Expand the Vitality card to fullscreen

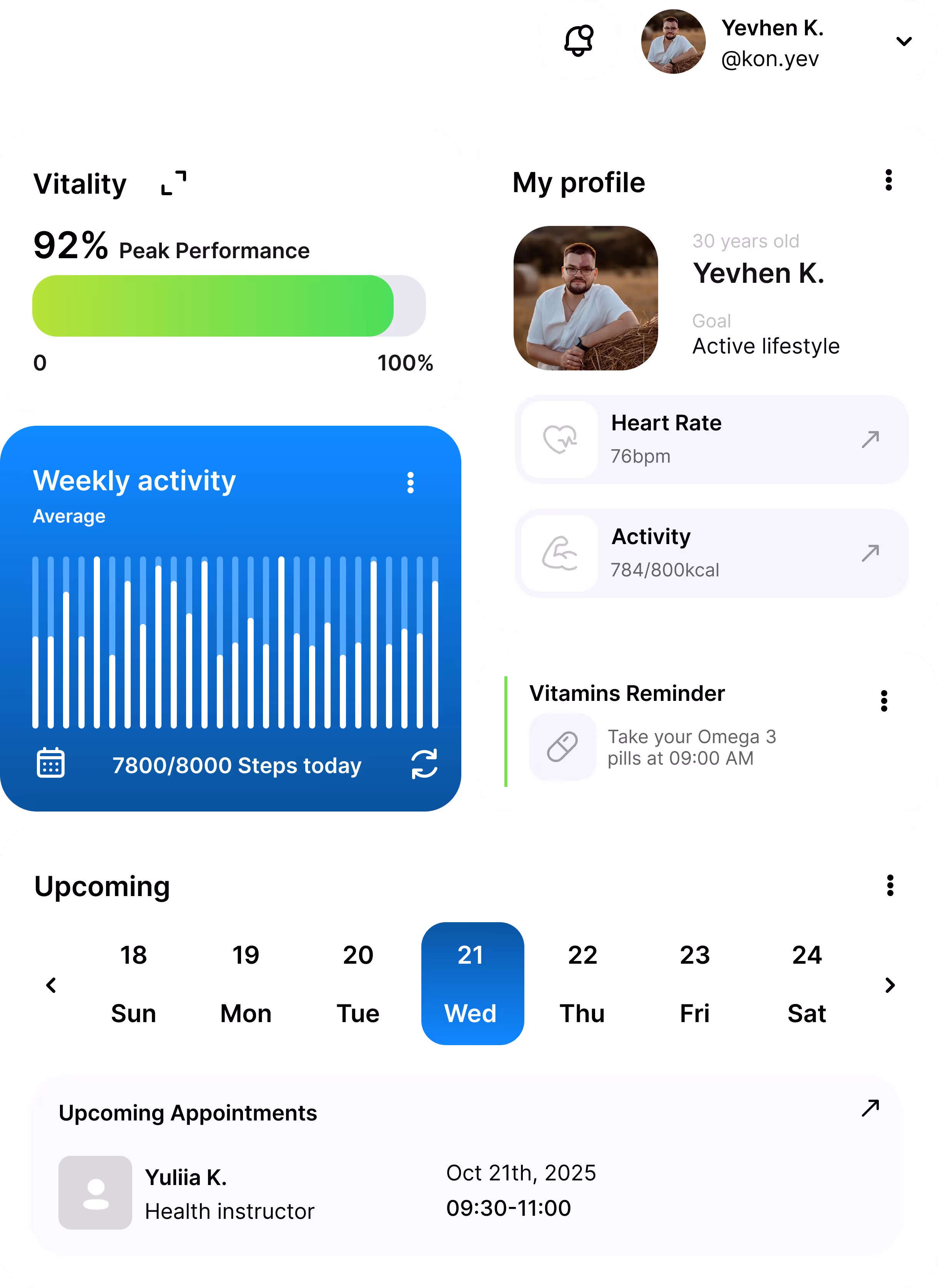click(173, 183)
